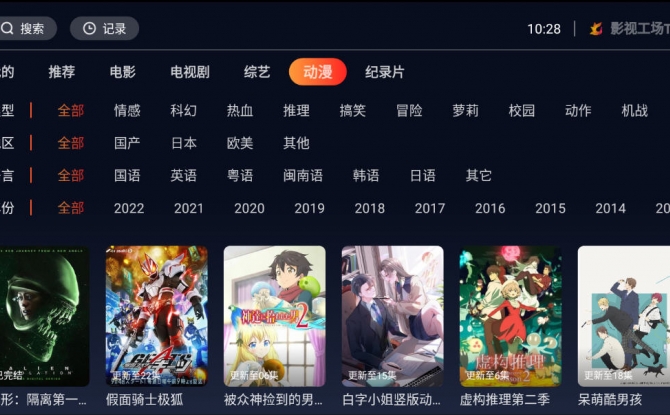The image size is (670, 415).
Task: Filter by year 2022
Action: pos(129,209)
